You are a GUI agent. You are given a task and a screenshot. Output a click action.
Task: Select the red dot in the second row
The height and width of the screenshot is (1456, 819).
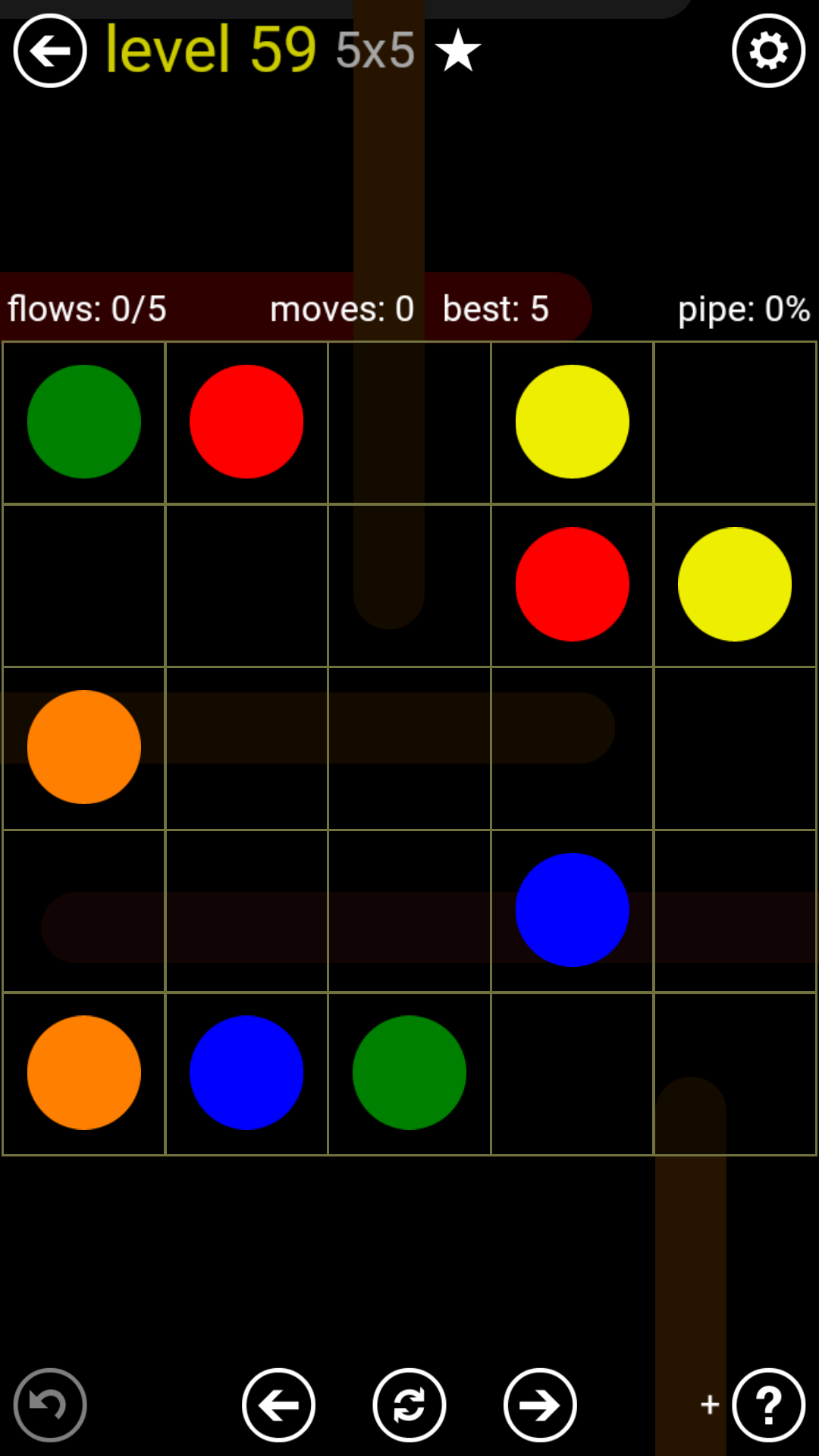[573, 584]
